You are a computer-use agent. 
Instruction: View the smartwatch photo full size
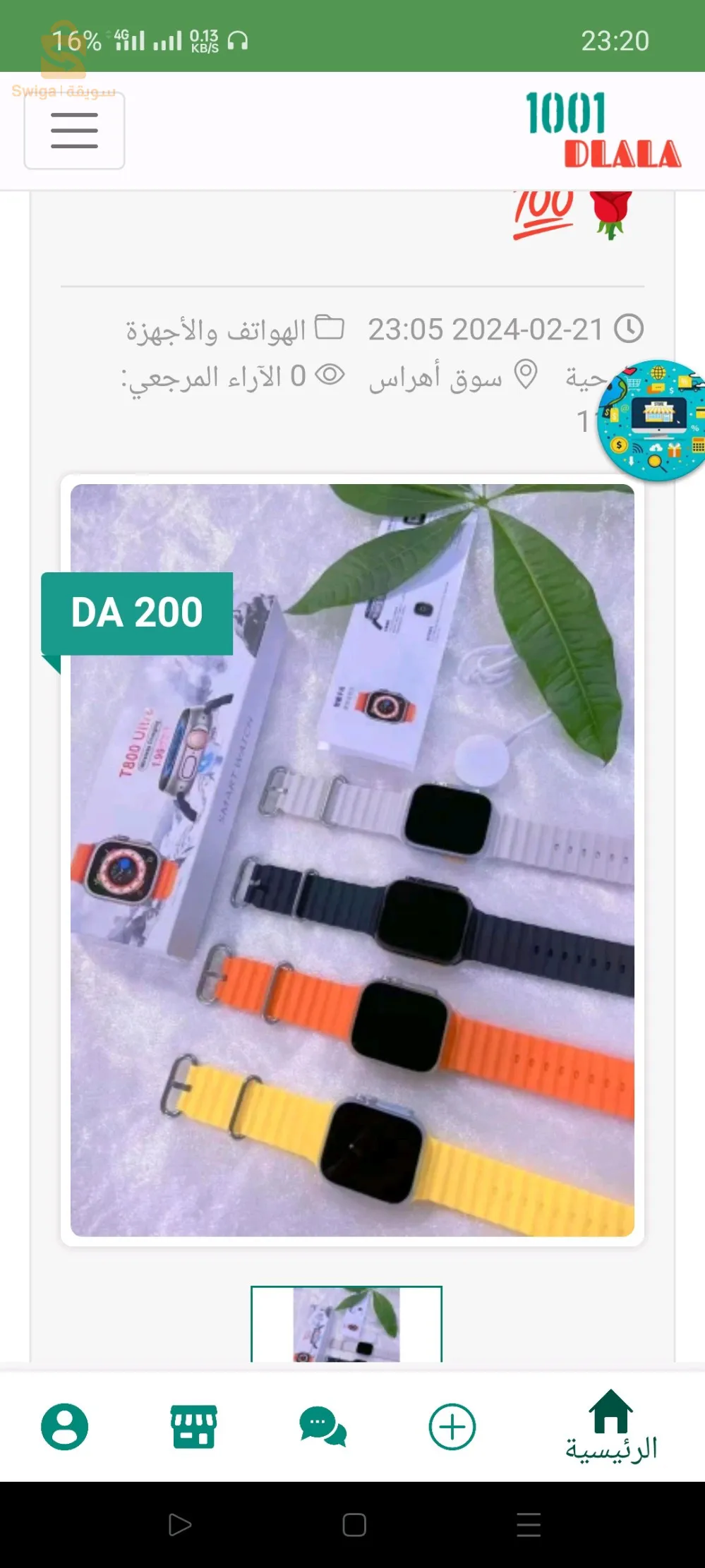[352, 860]
